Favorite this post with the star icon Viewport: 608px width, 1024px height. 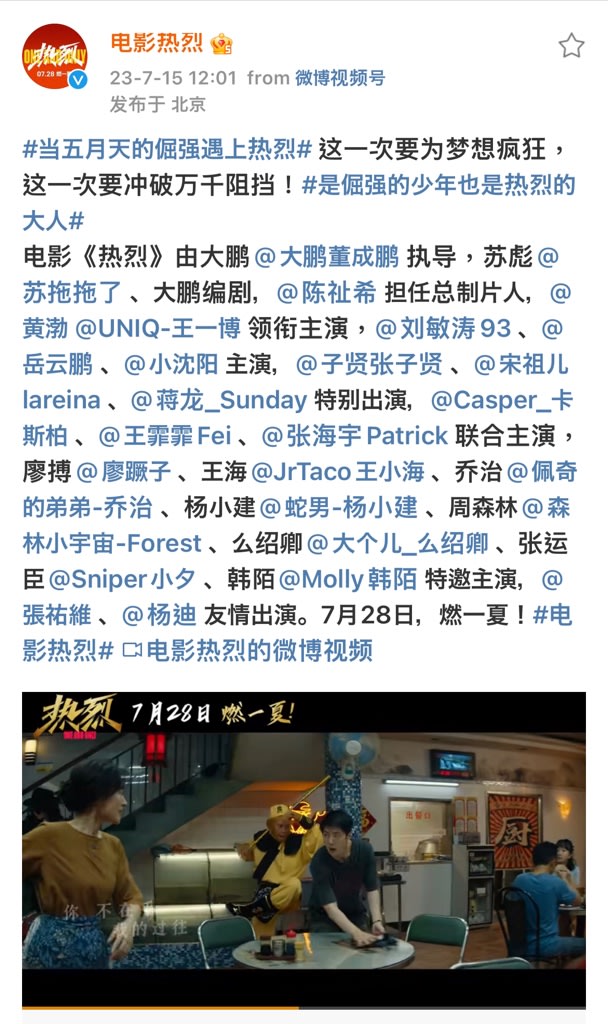pos(571,45)
